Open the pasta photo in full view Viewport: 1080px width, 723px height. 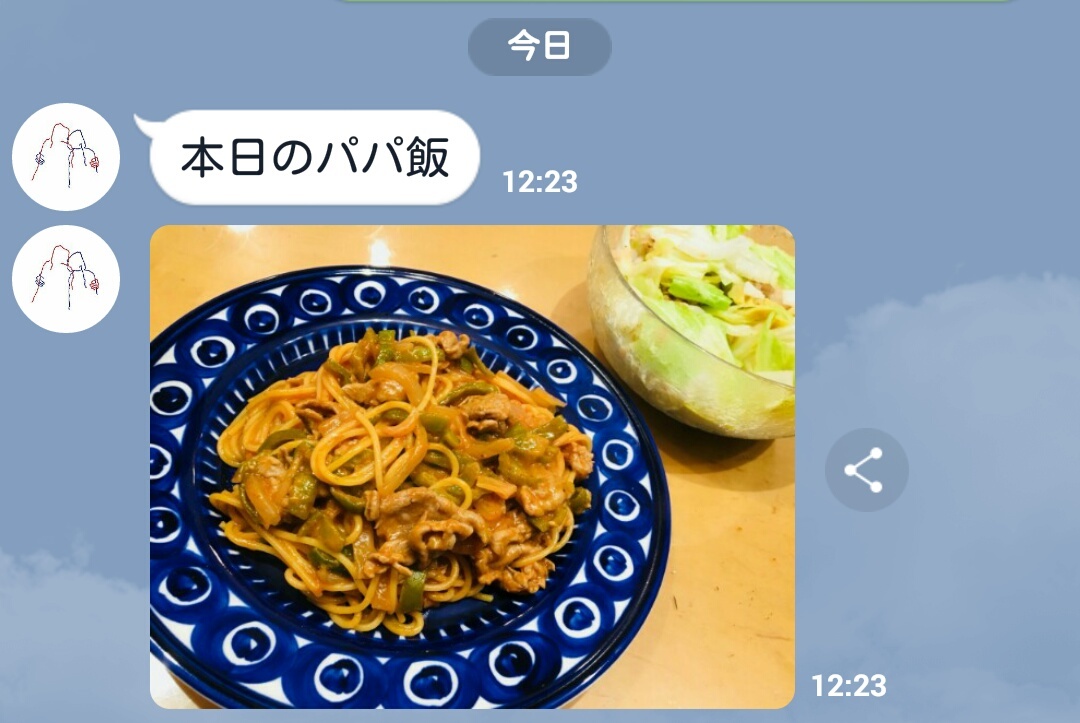[x=472, y=467]
